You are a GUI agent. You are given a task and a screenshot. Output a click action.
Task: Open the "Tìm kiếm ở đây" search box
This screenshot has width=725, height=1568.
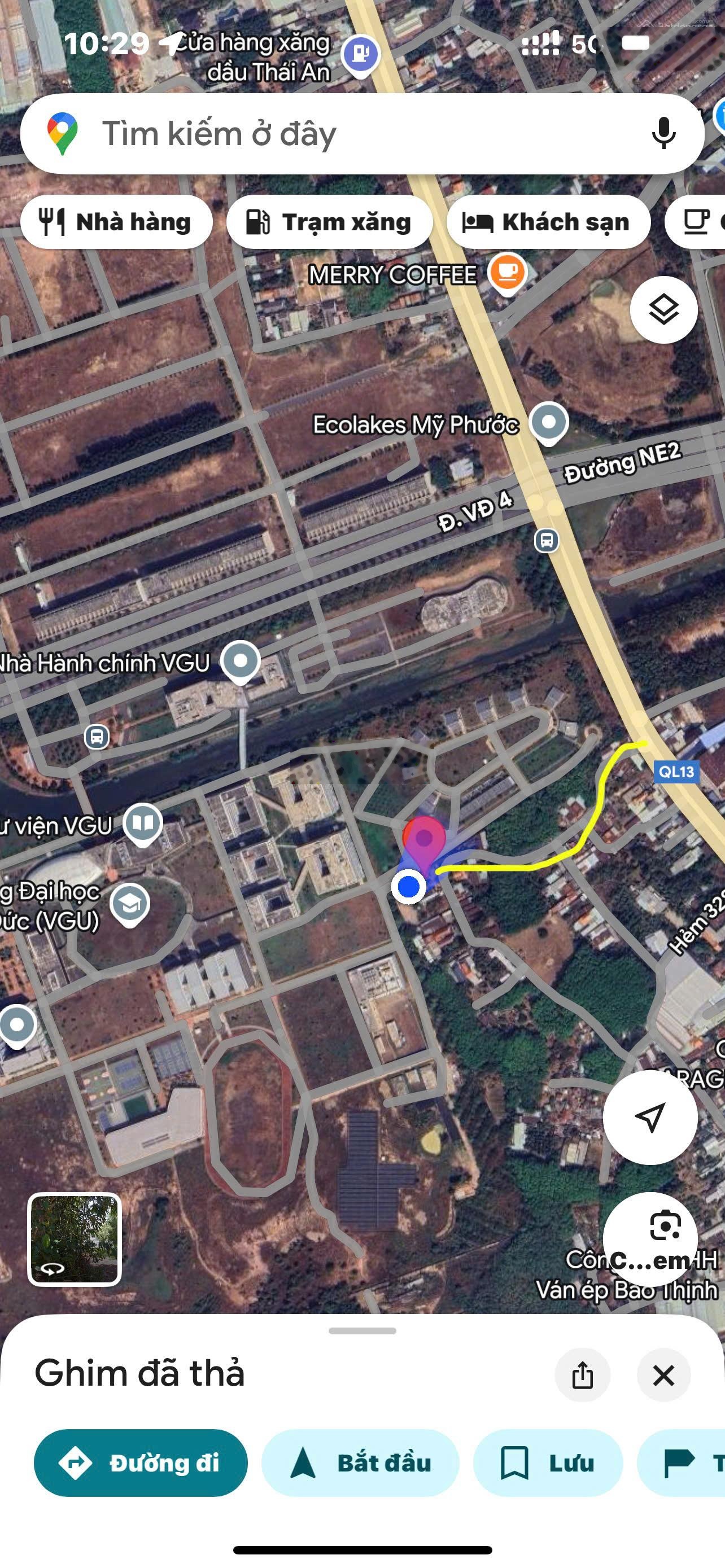click(341, 134)
